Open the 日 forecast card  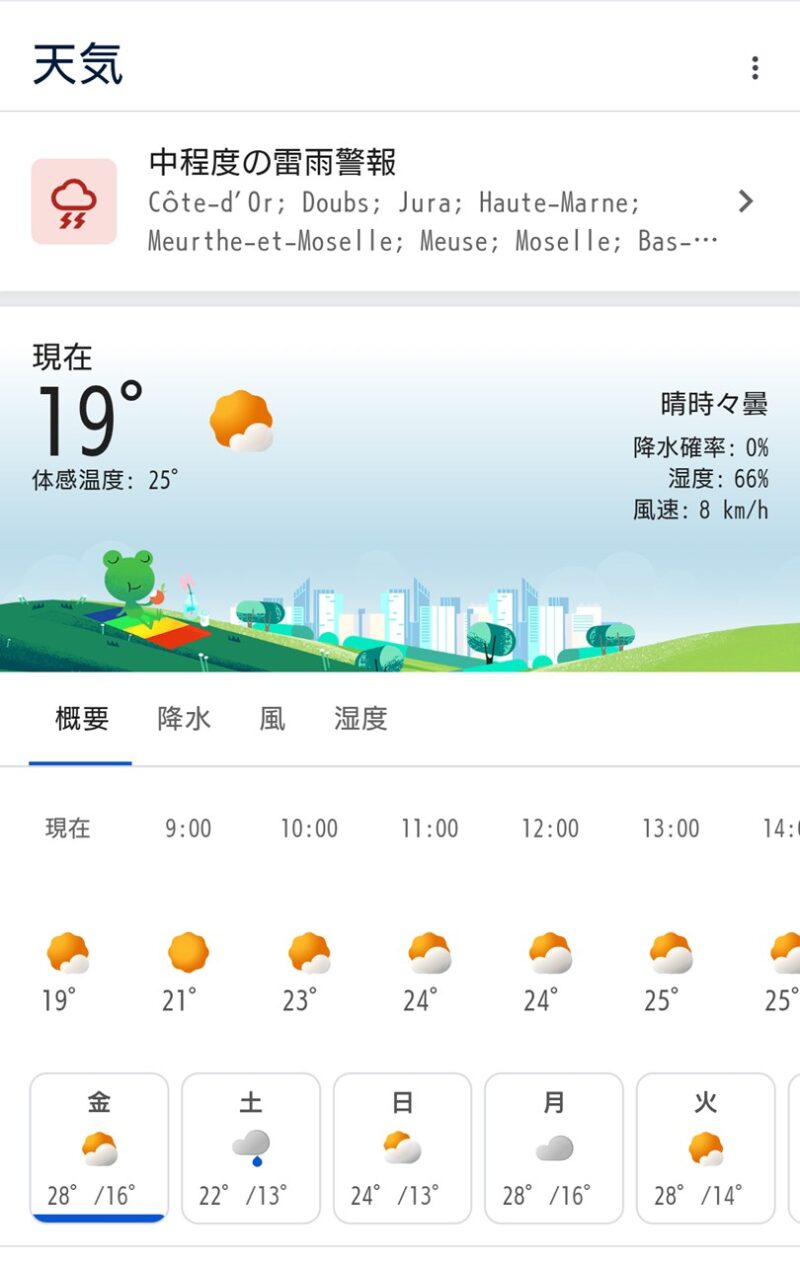coord(402,1148)
